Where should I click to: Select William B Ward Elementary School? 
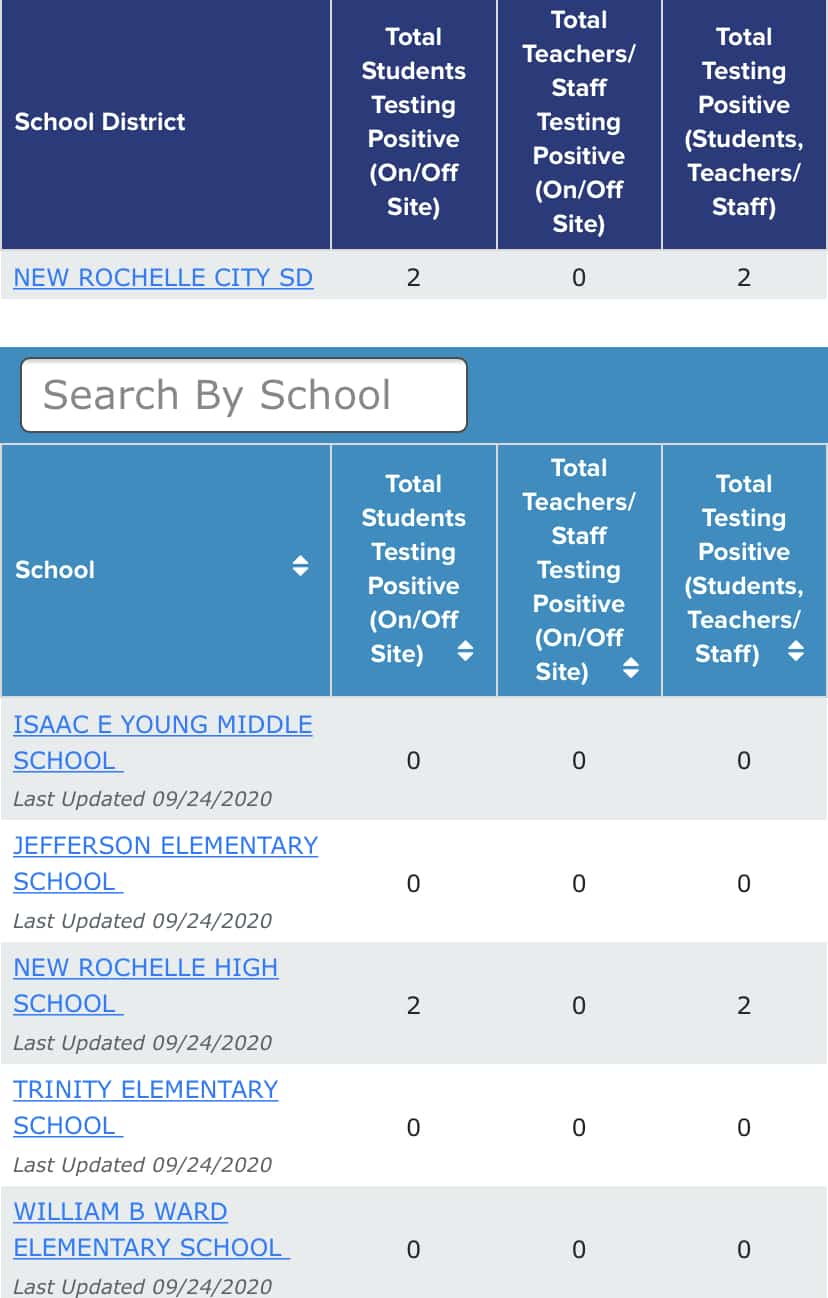(x=152, y=1229)
